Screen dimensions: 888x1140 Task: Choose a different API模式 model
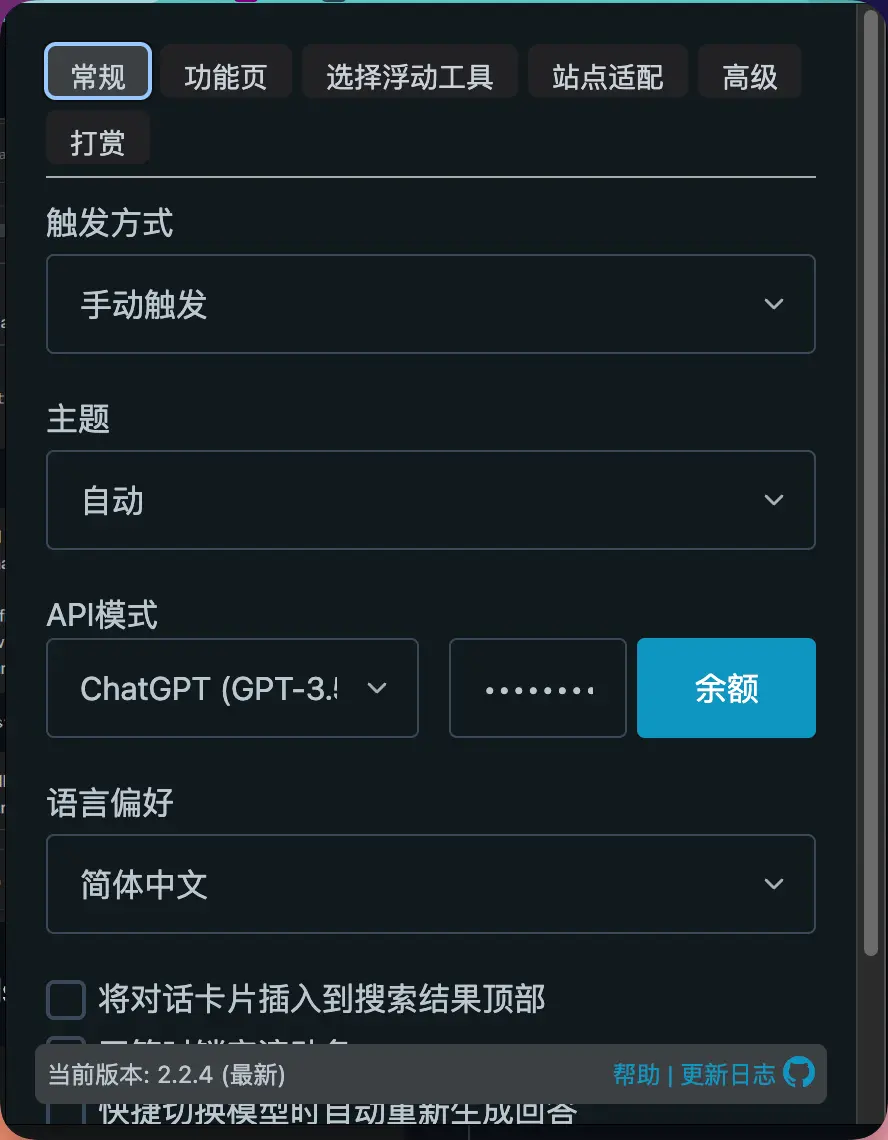(232, 688)
